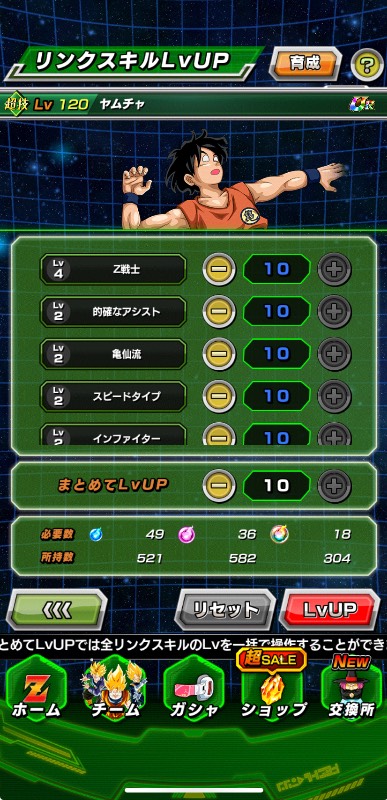Image resolution: width=387 pixels, height=800 pixels.
Task: Tap the リセット reset button
Action: pos(225,610)
